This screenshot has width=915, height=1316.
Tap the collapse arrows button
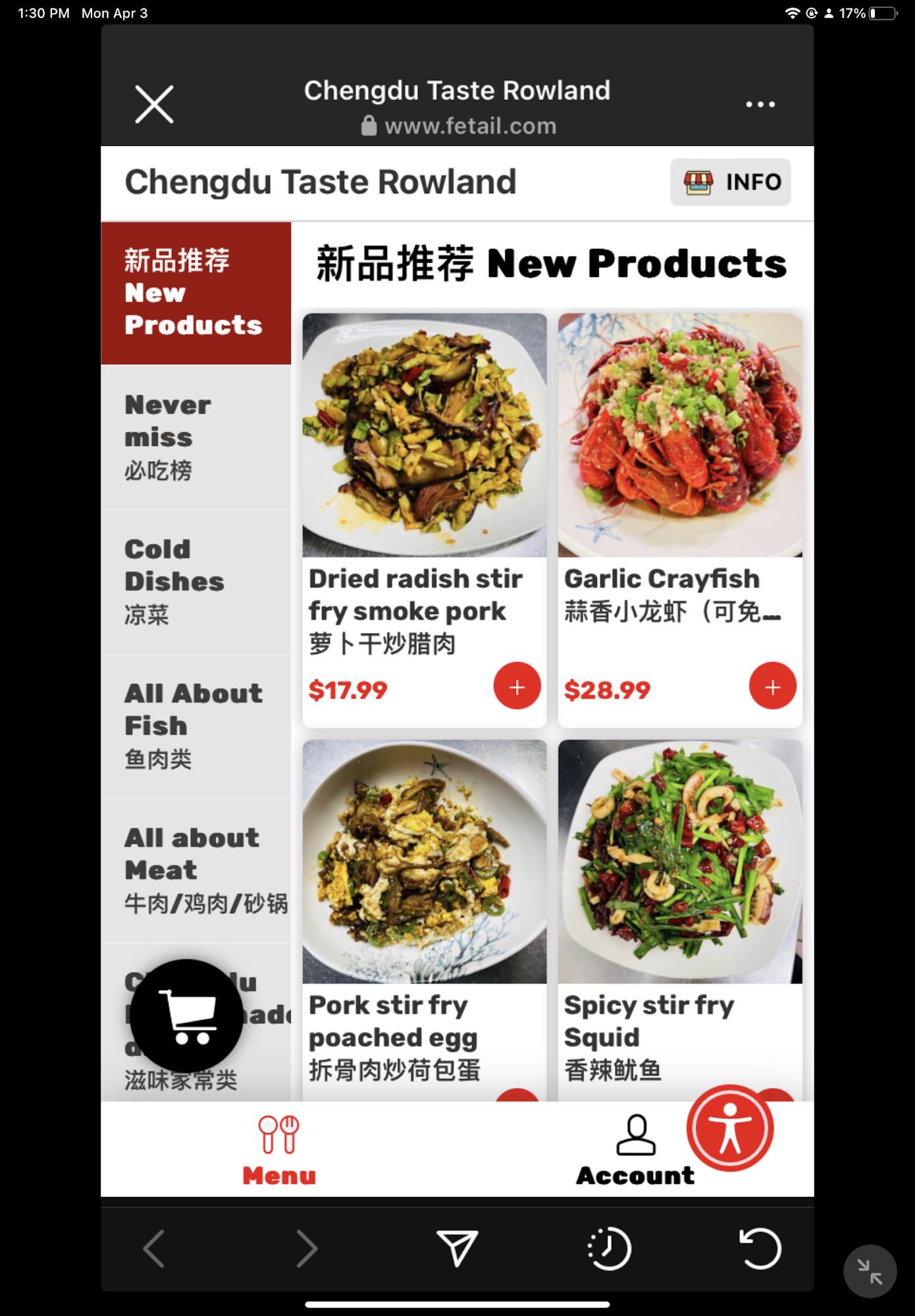click(870, 1271)
